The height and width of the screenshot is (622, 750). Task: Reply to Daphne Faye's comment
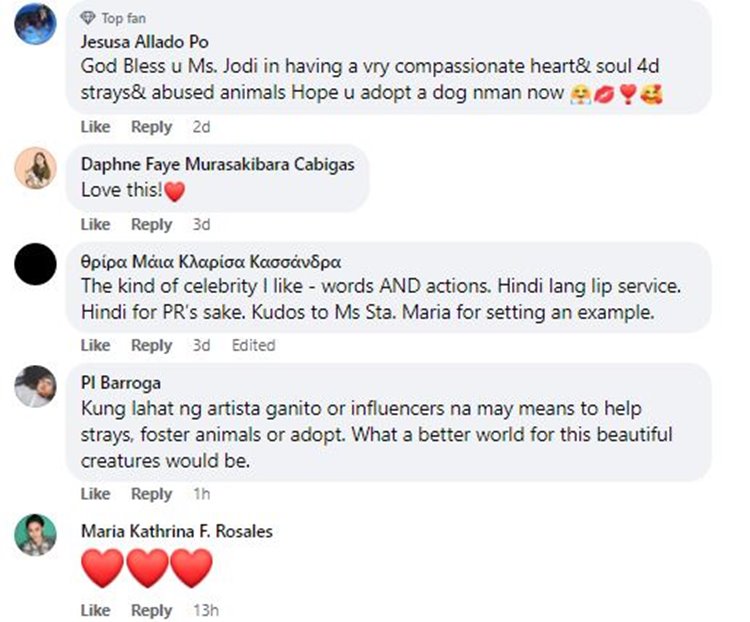click(x=152, y=224)
